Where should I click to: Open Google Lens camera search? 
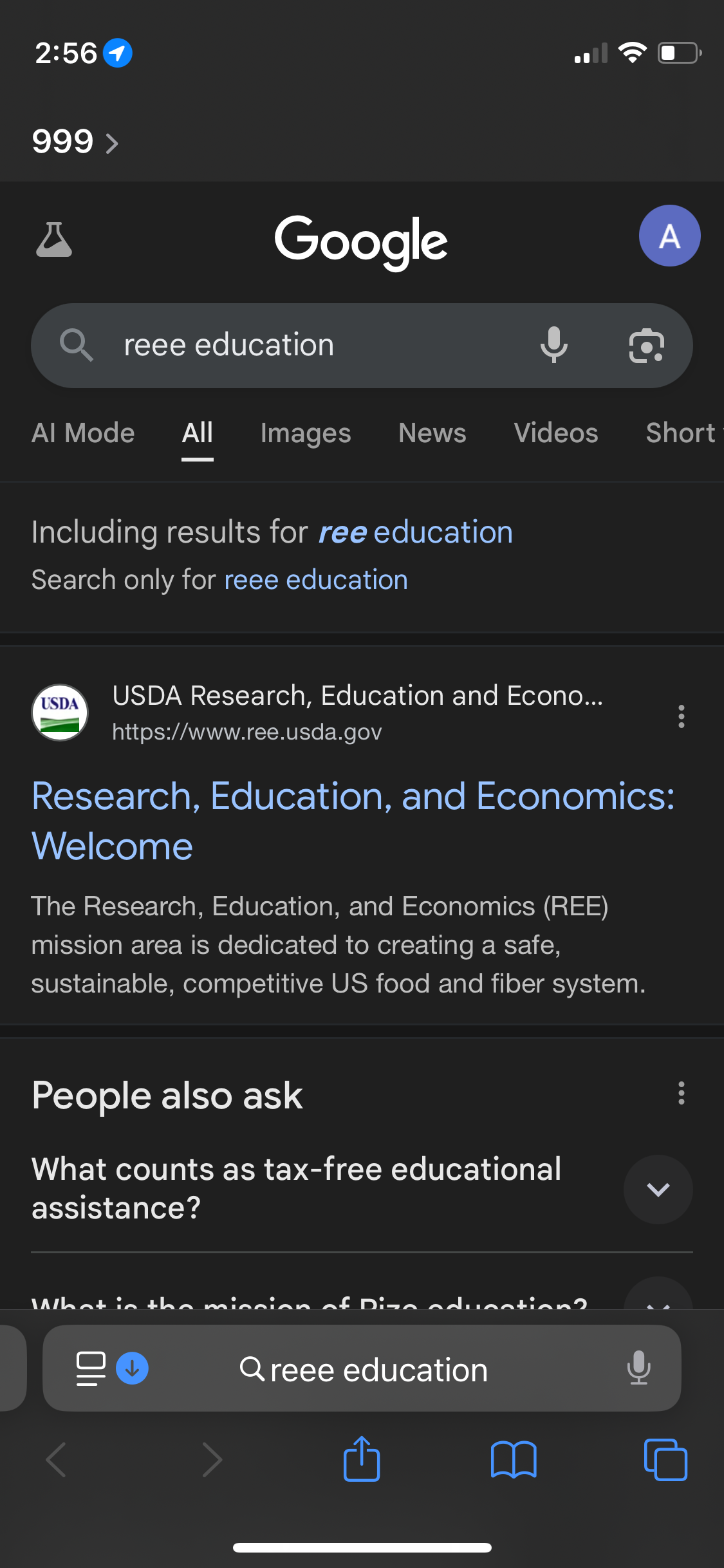pyautogui.click(x=646, y=346)
